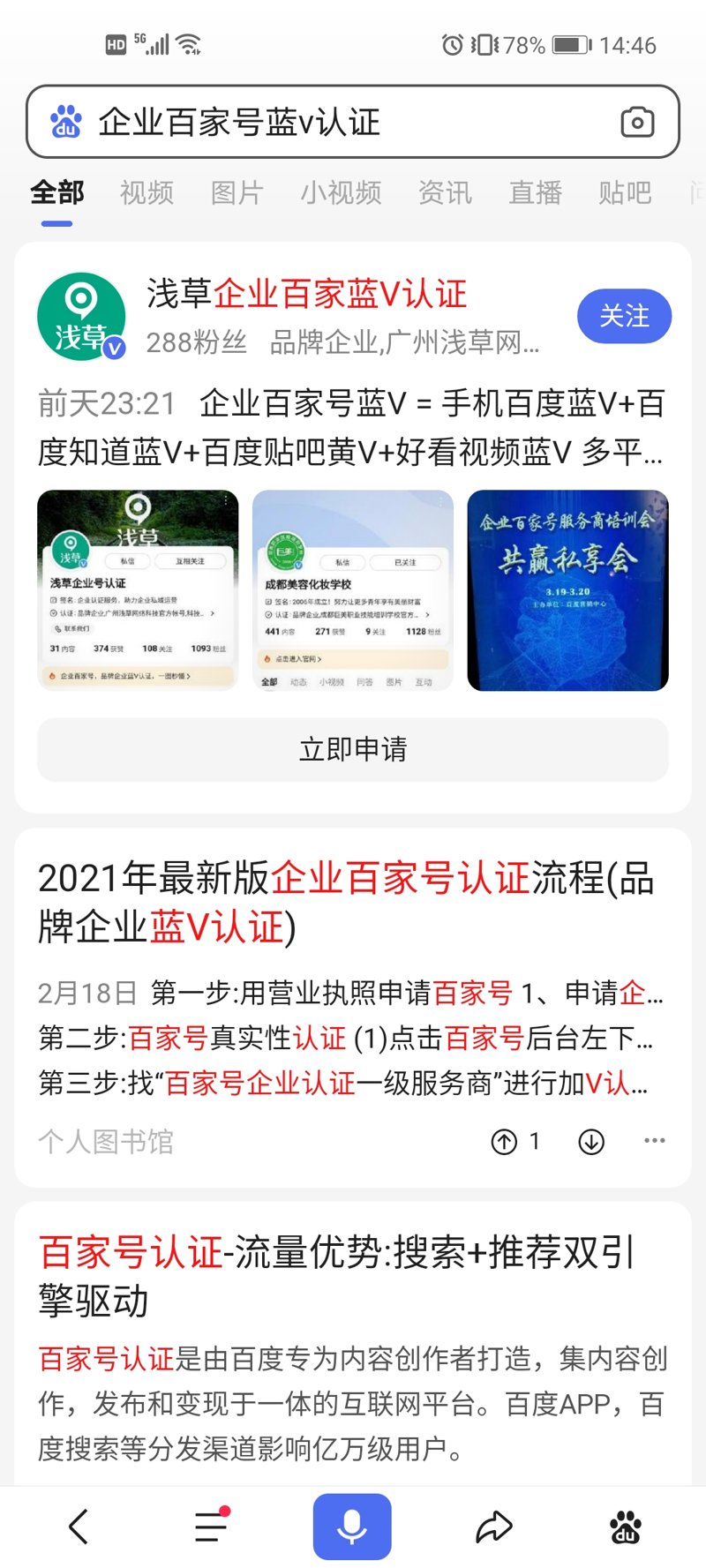
Task: Open the 小视频 tab
Action: [341, 192]
